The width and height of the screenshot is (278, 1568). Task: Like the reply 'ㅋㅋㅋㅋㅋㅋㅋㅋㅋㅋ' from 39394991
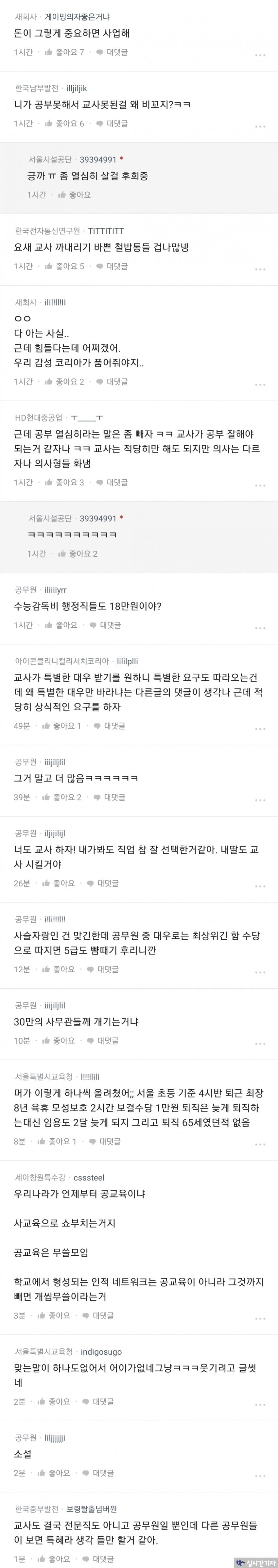tap(78, 553)
